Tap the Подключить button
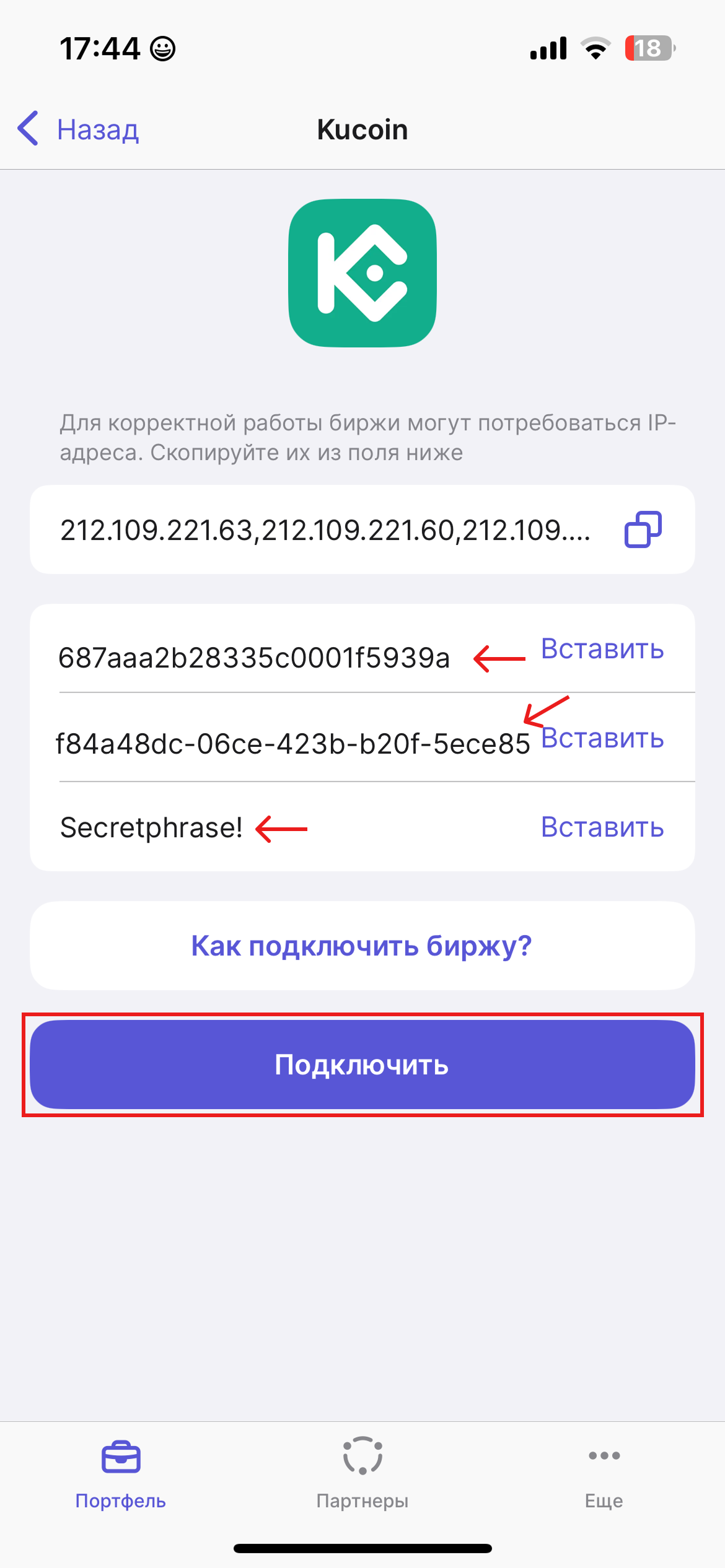Viewport: 725px width, 1568px height. pyautogui.click(x=362, y=1065)
